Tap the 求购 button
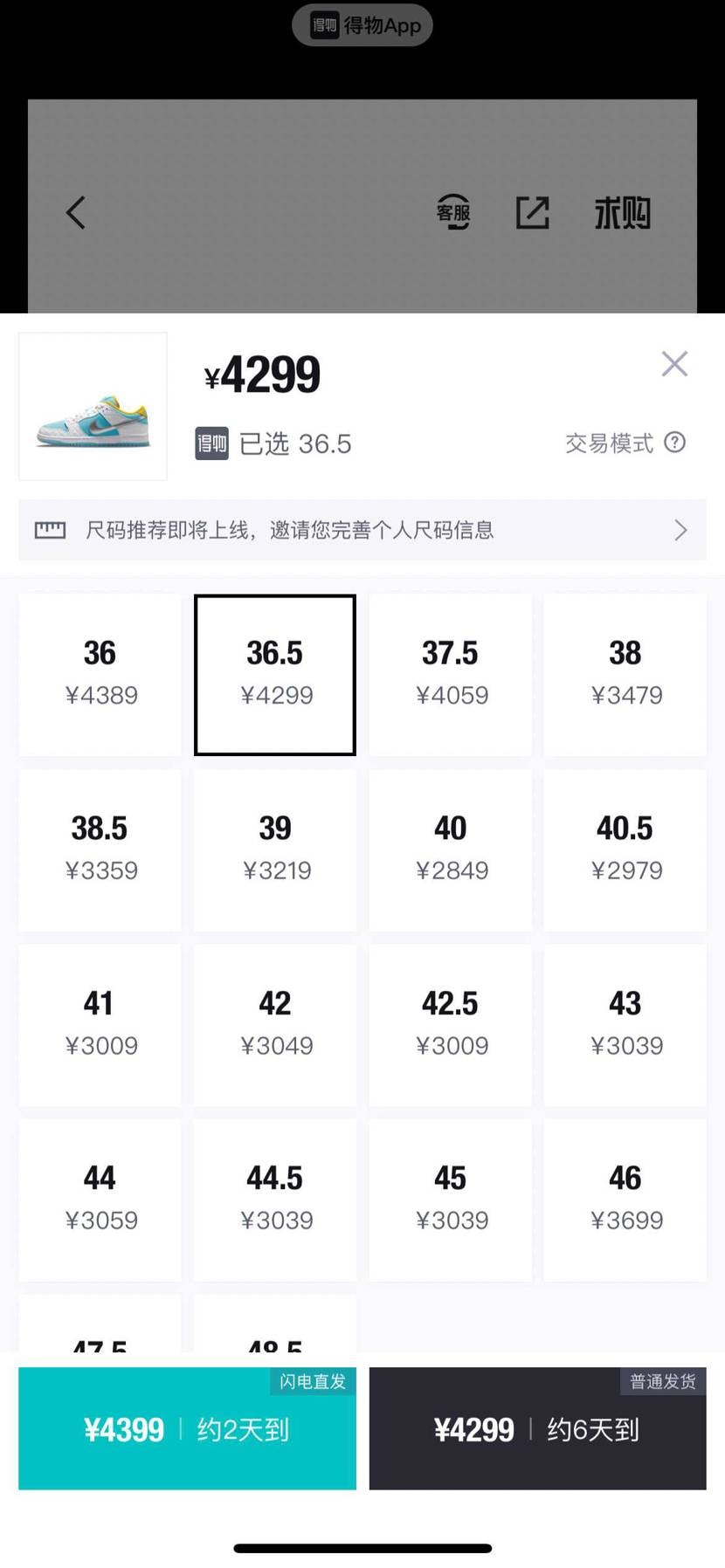The image size is (725, 1568). pyautogui.click(x=622, y=213)
